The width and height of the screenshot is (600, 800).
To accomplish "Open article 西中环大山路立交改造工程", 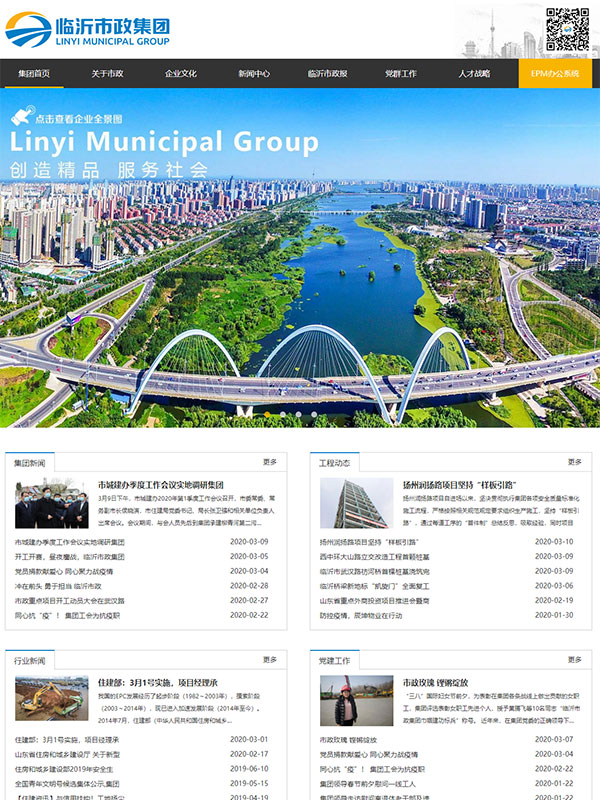I will pyautogui.click(x=374, y=556).
